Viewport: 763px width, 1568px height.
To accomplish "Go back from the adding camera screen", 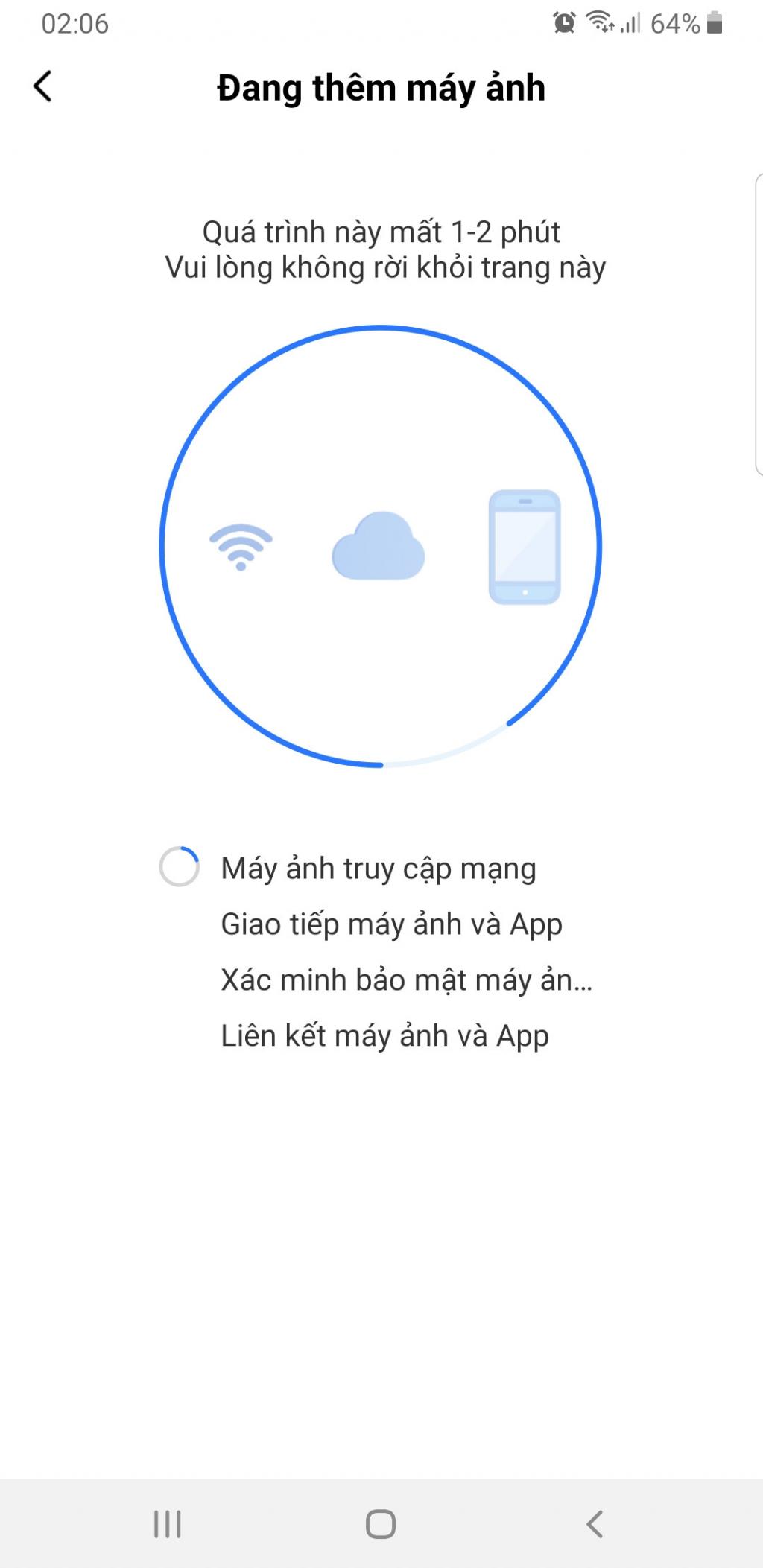I will pyautogui.click(x=43, y=86).
